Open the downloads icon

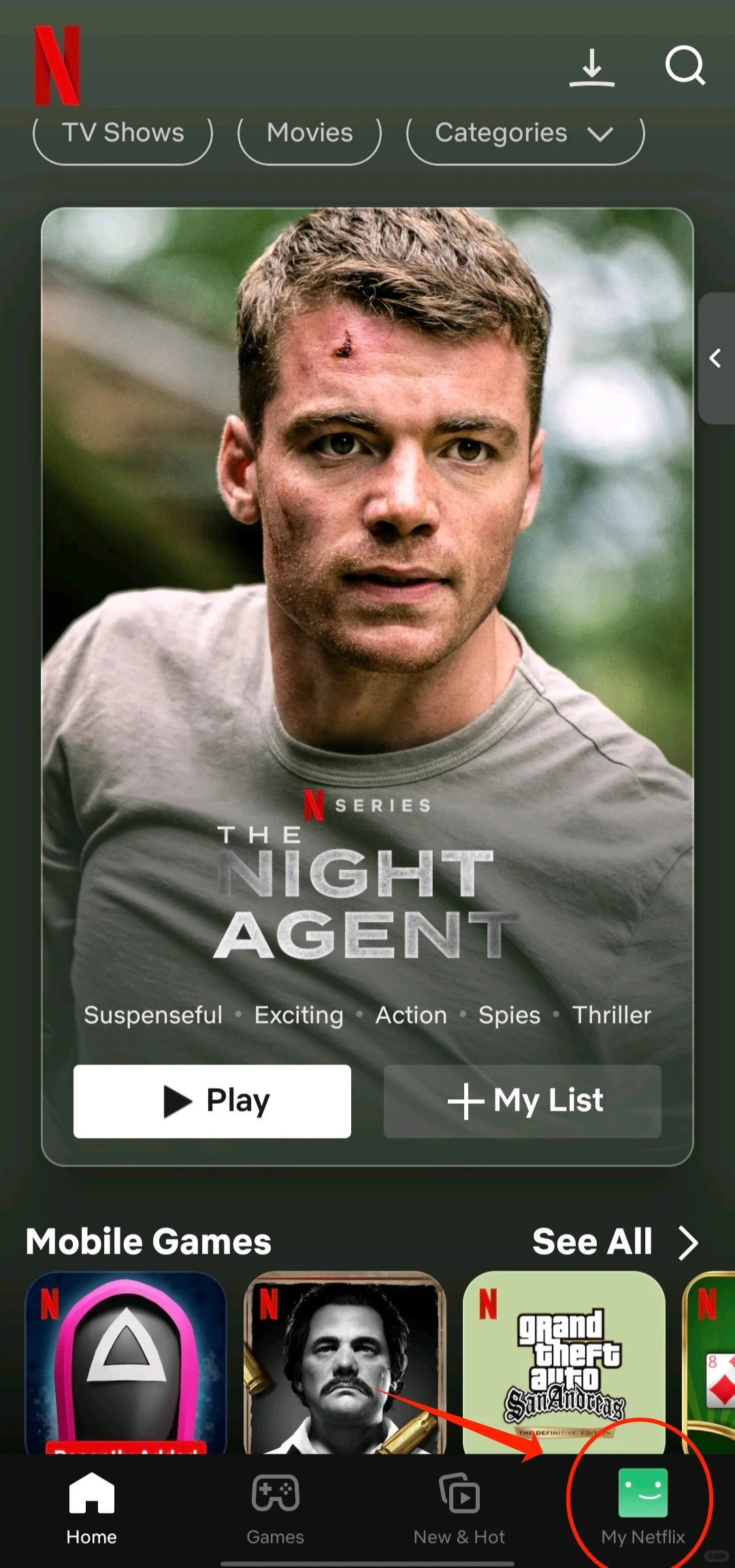(591, 67)
